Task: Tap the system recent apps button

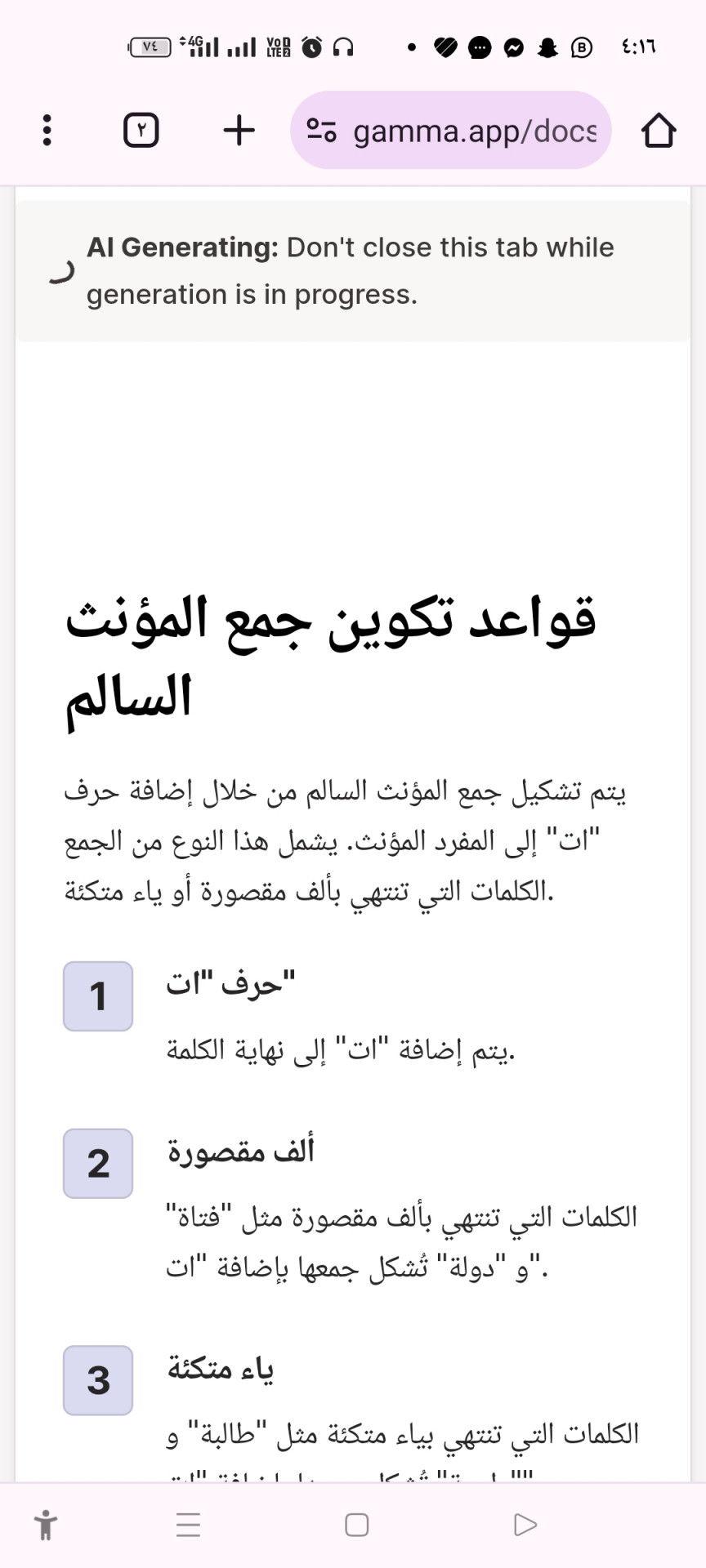Action: 188,1525
